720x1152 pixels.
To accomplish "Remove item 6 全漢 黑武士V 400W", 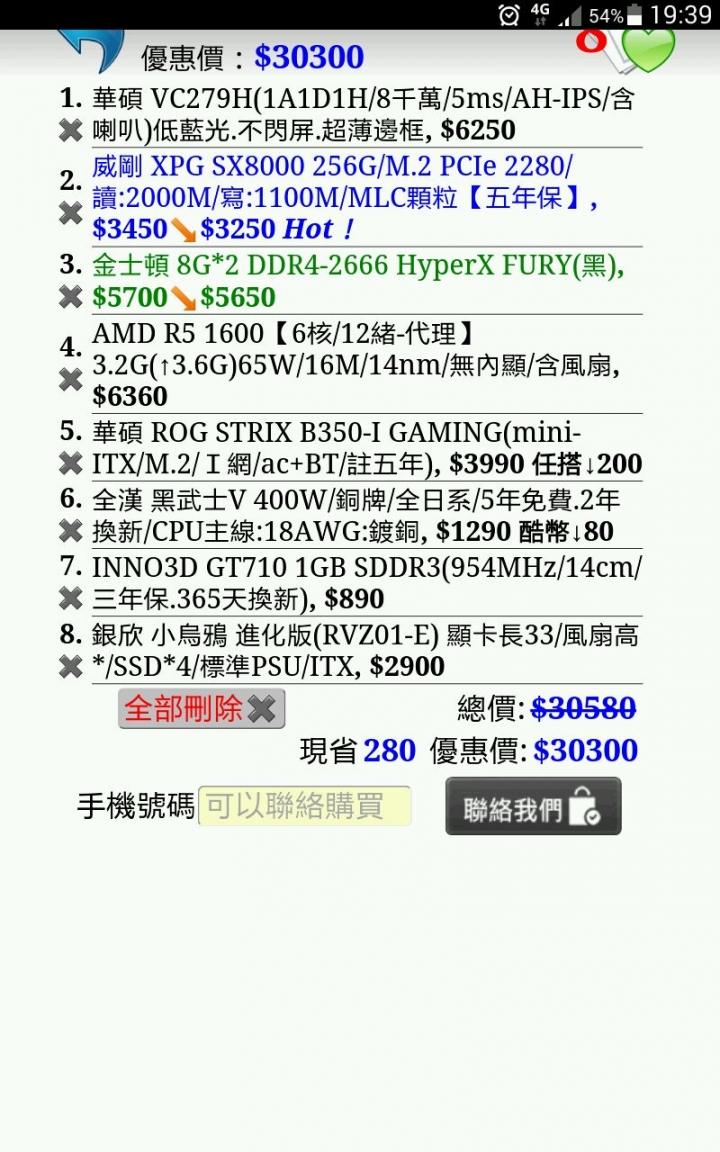I will pyautogui.click(x=70, y=531).
